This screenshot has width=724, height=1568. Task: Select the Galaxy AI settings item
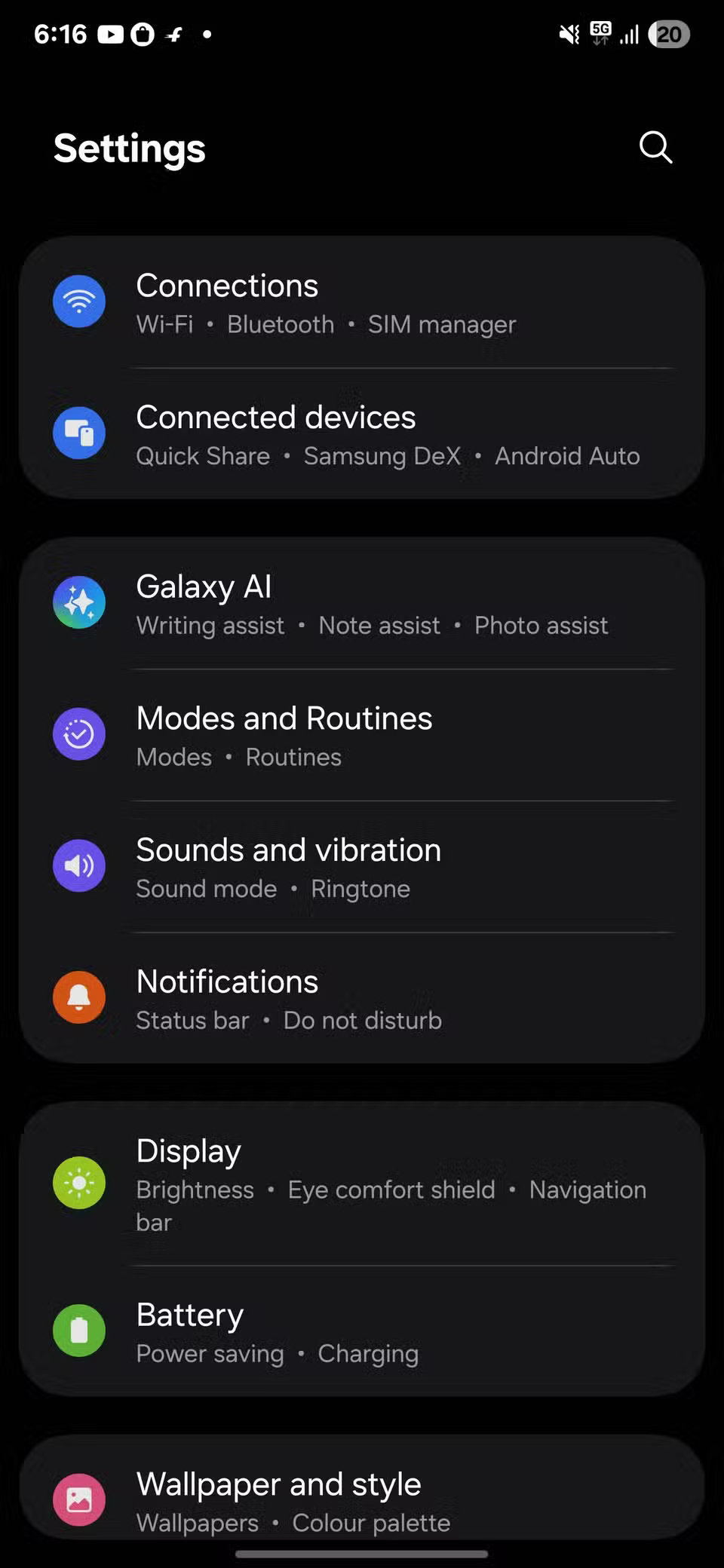point(362,602)
